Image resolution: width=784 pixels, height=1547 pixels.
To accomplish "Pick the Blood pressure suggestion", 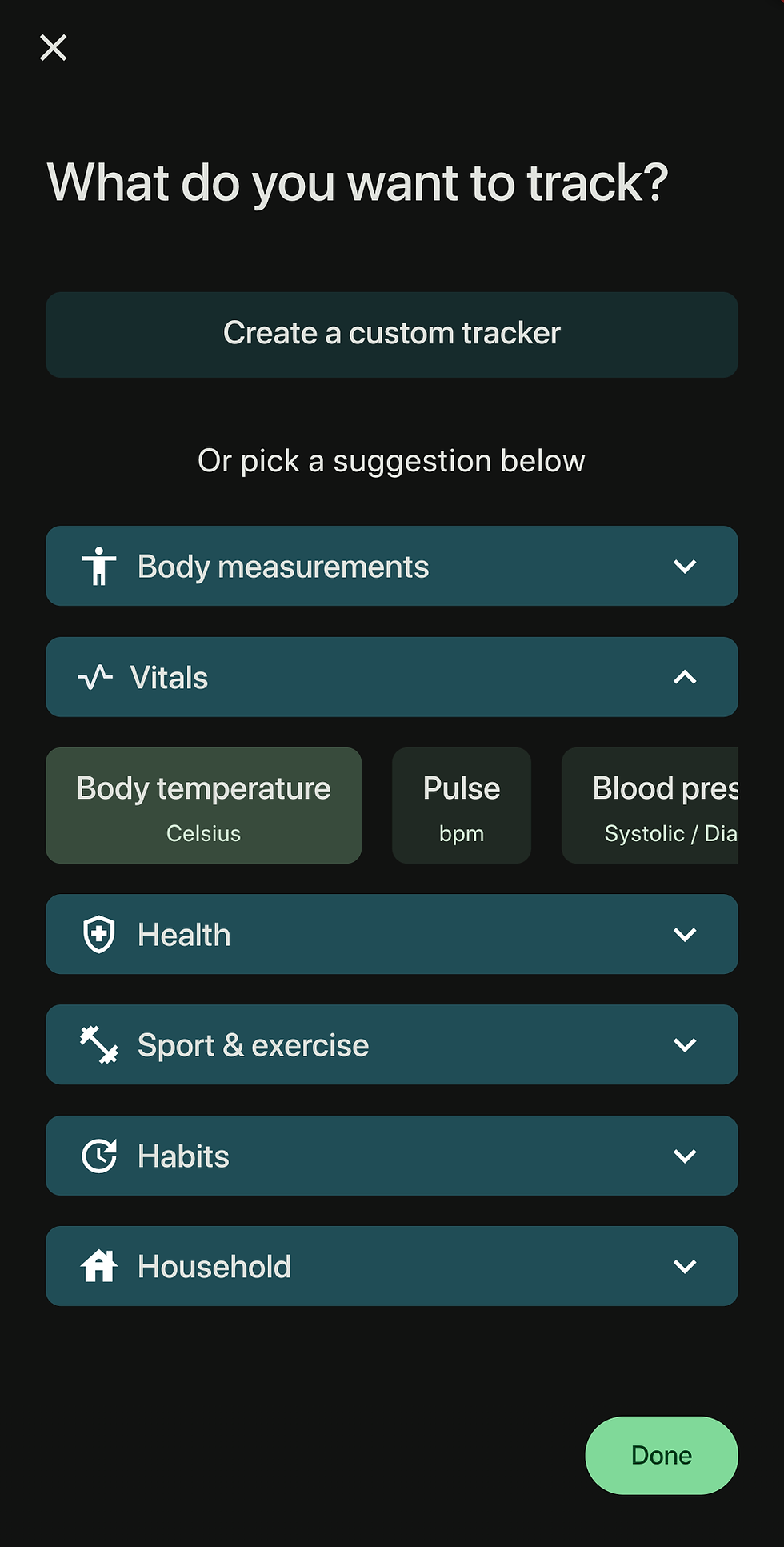I will (650, 806).
